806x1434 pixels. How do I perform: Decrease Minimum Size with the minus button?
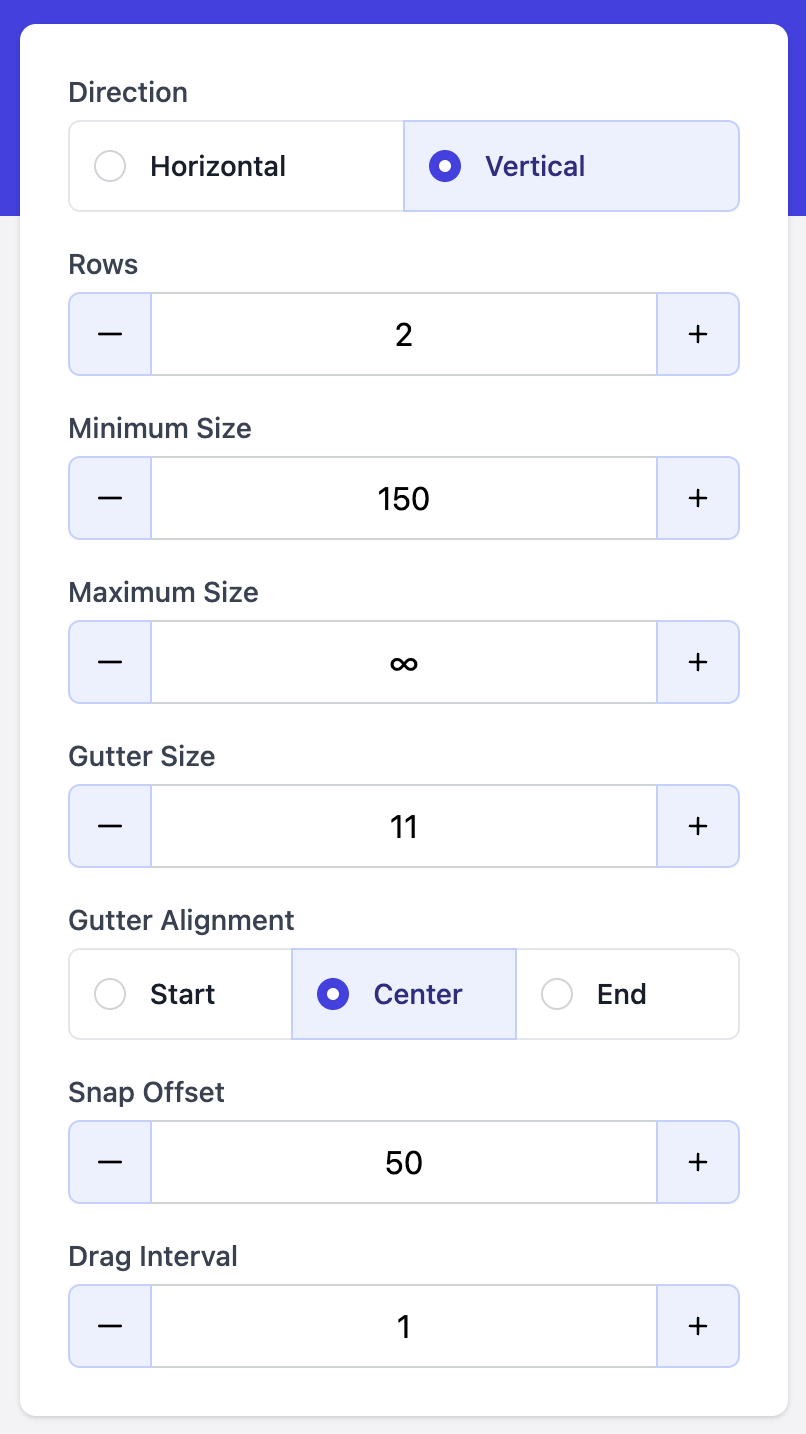109,498
